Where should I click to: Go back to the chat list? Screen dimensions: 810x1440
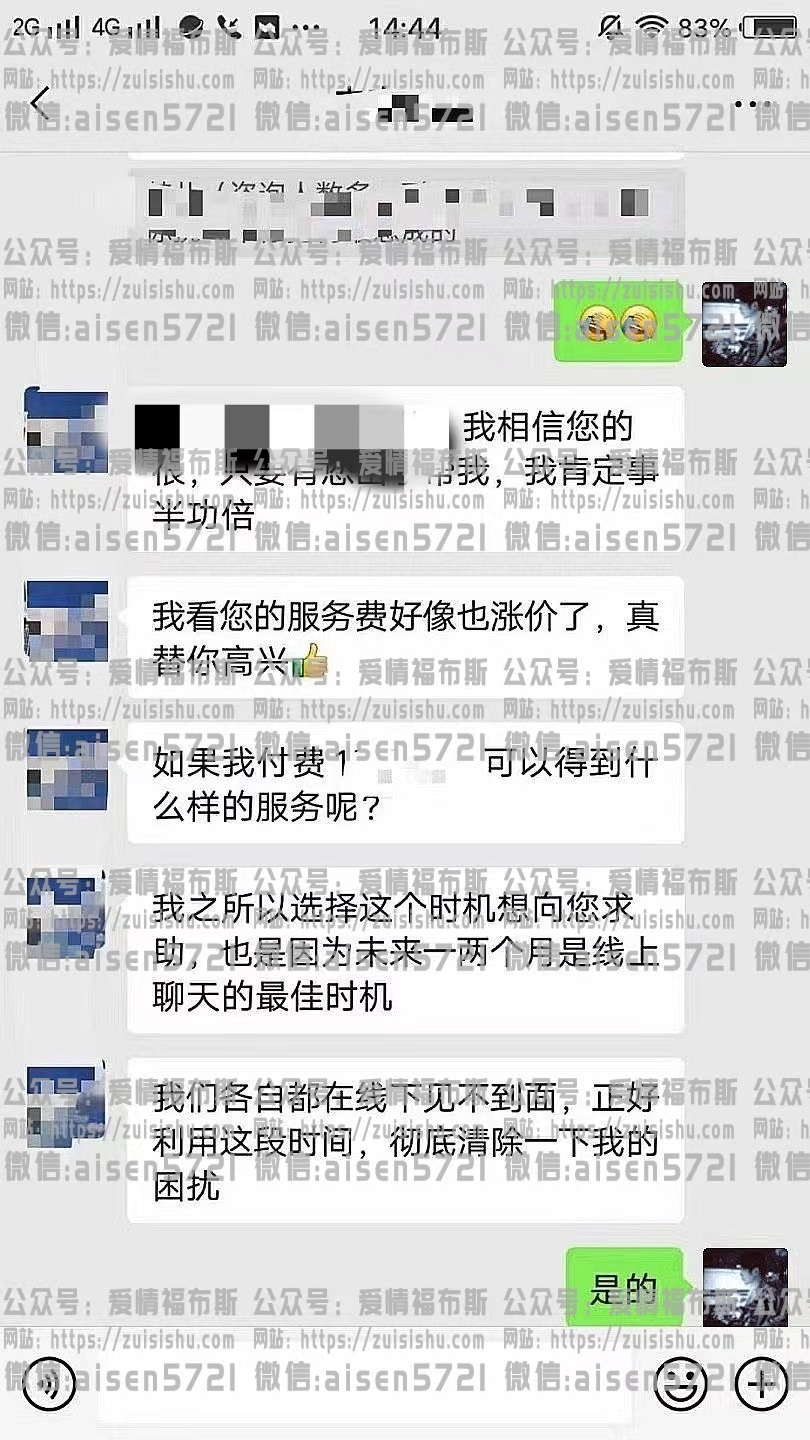coord(40,102)
